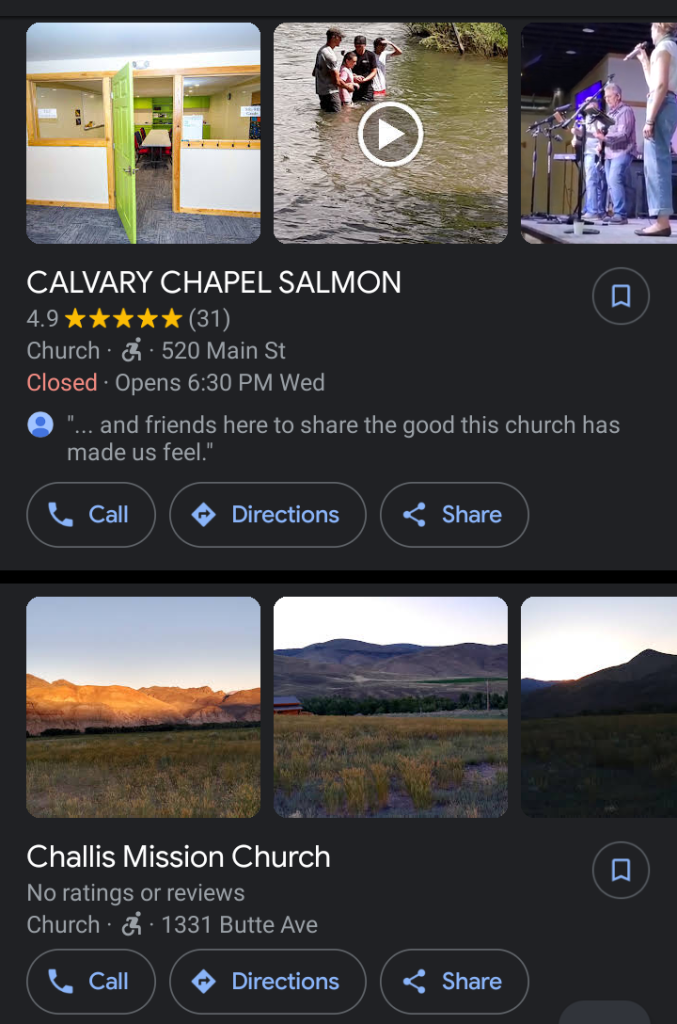Viewport: 677px width, 1024px height.
Task: Bookmark Challis Mission Church
Action: click(620, 870)
